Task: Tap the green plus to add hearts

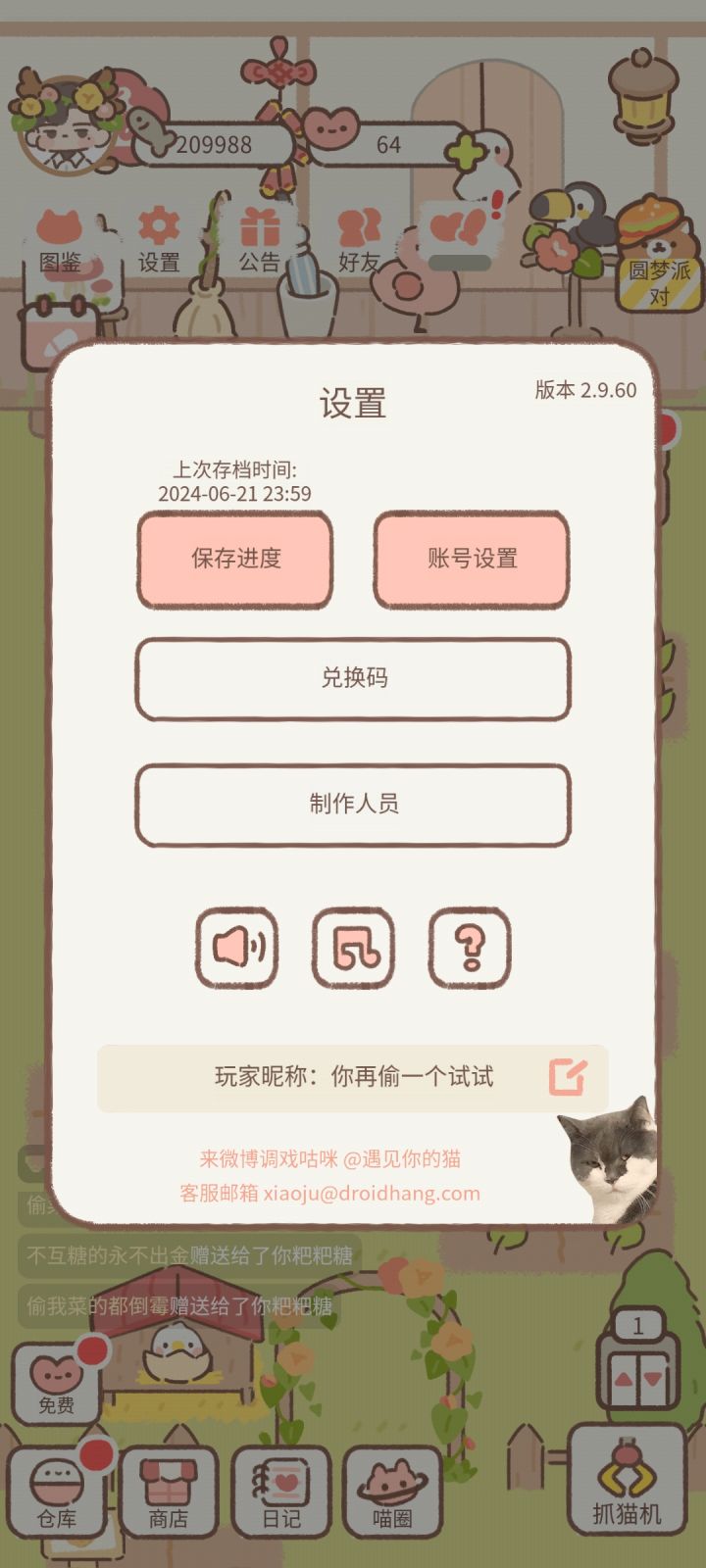Action: tap(467, 149)
